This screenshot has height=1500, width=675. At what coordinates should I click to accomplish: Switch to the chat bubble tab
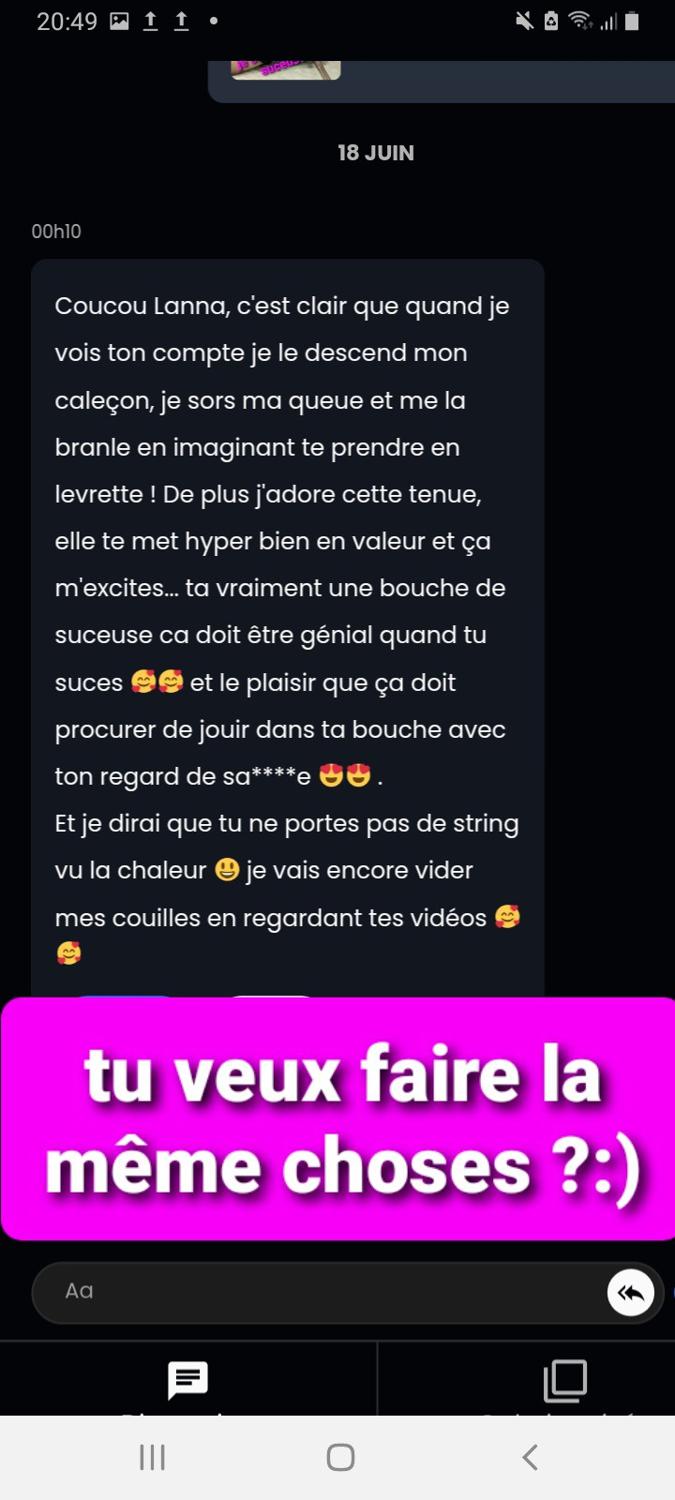pyautogui.click(x=188, y=1381)
